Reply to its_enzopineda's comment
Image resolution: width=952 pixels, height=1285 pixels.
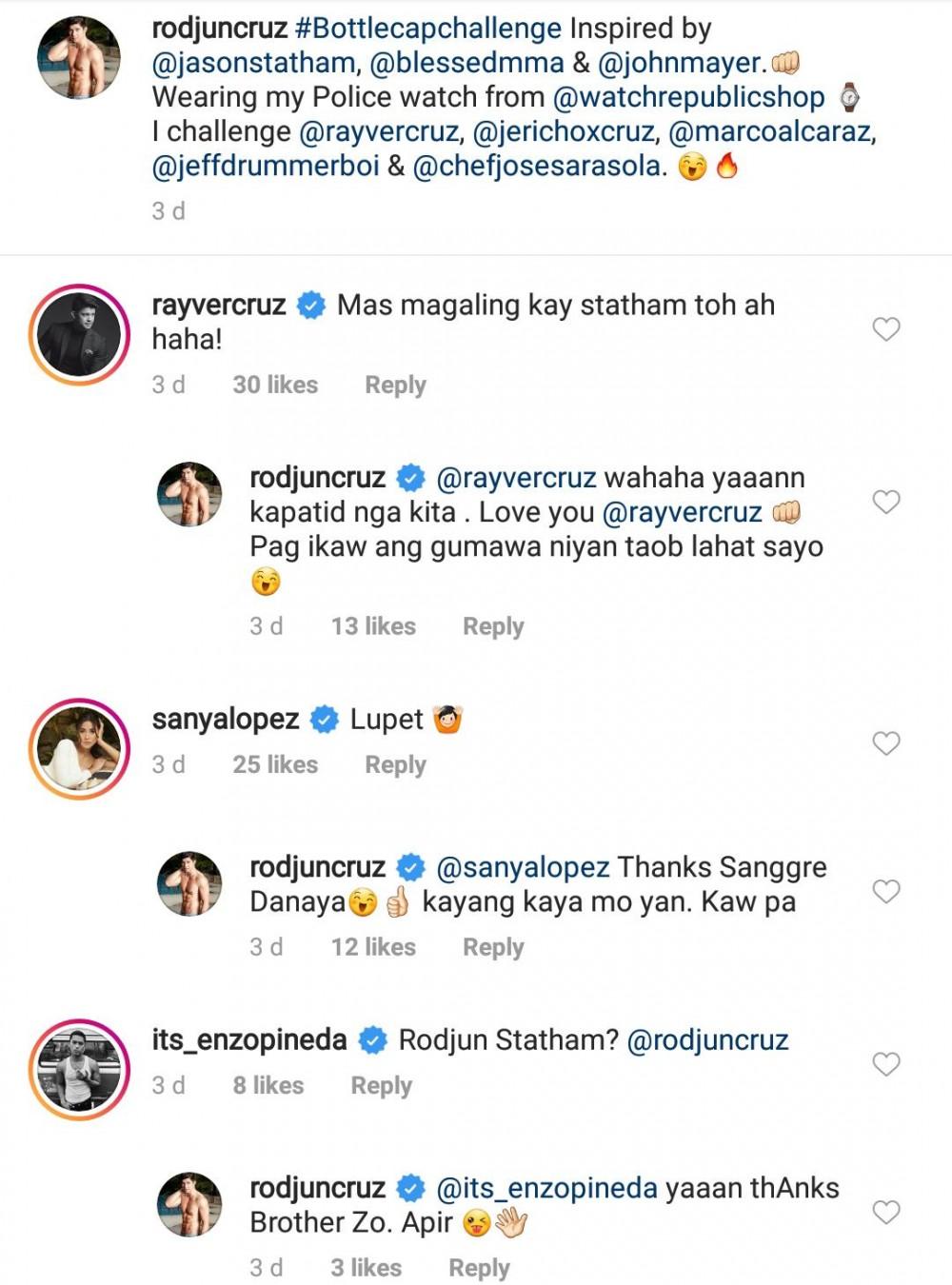coord(381,1085)
